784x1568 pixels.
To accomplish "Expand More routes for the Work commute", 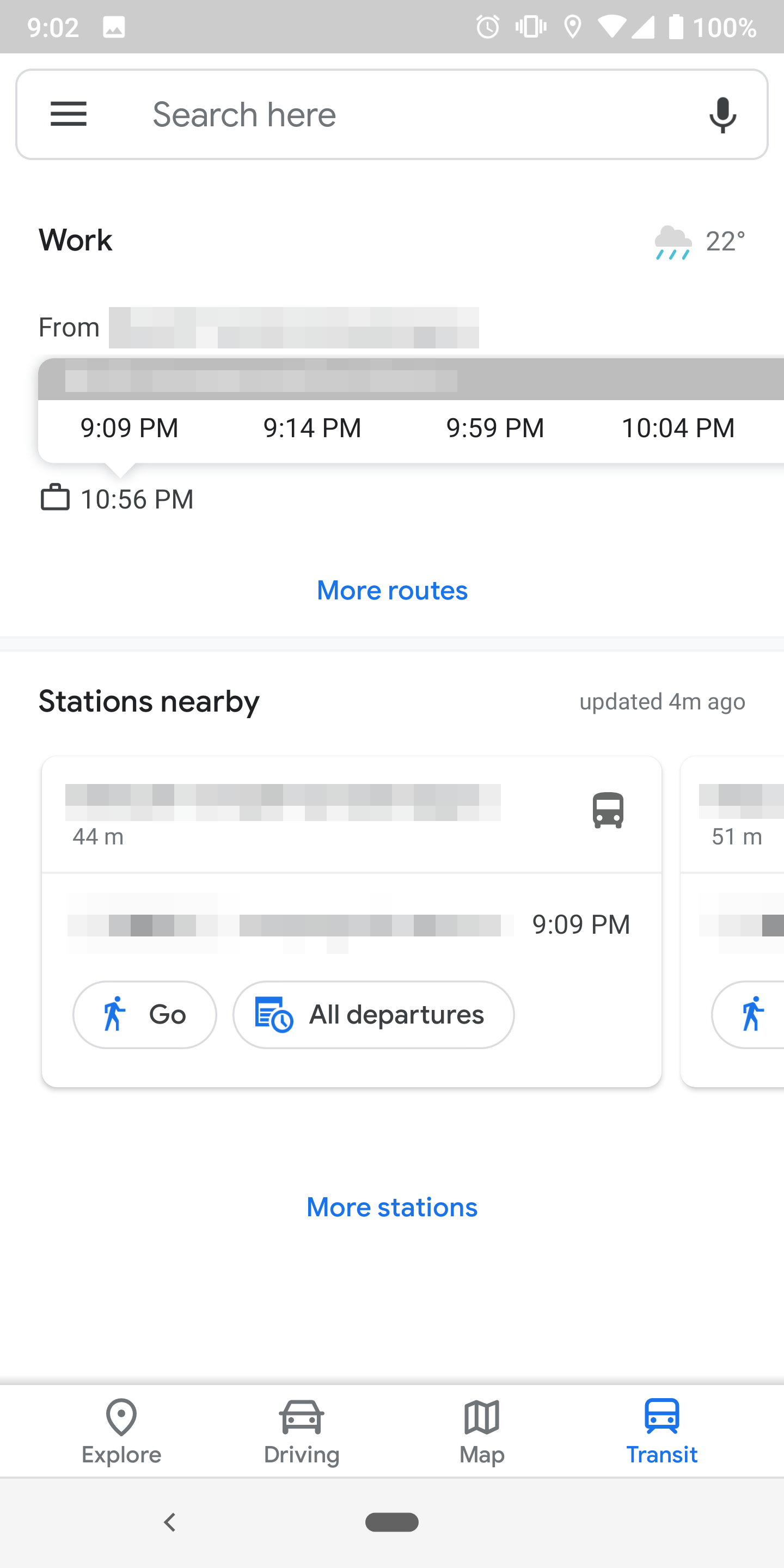I will point(391,590).
